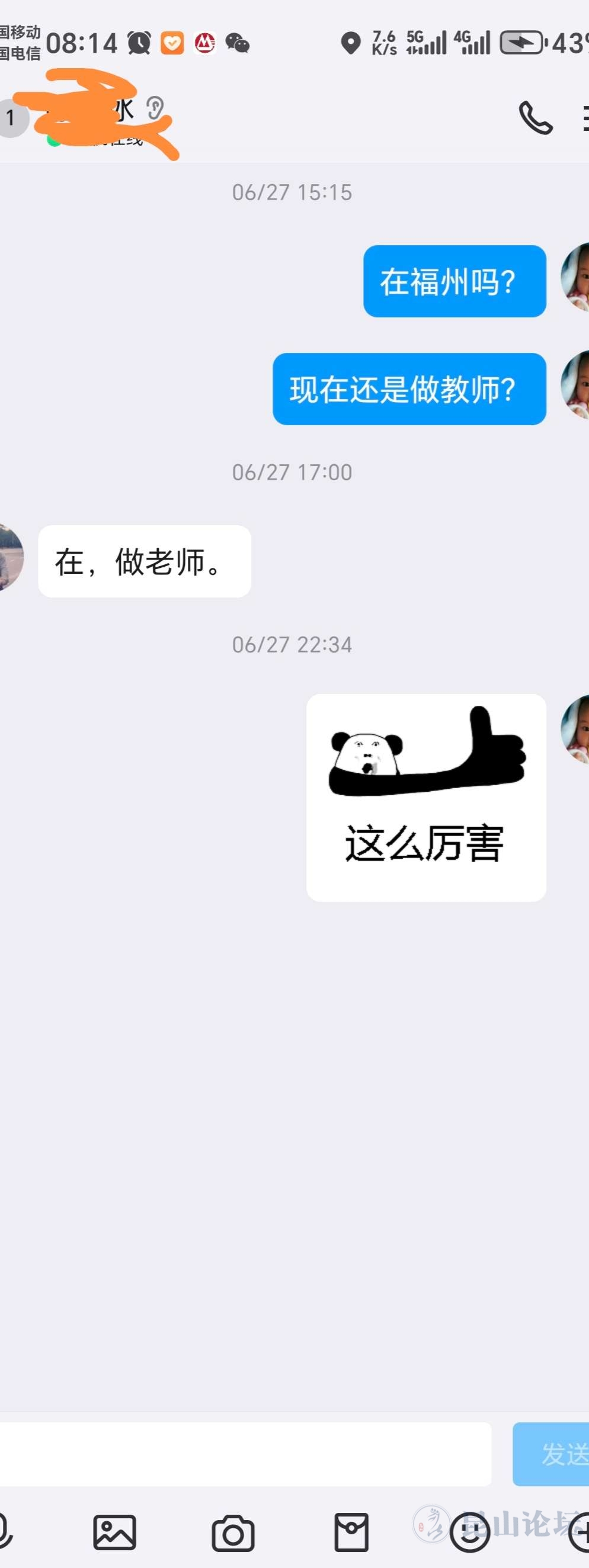The width and height of the screenshot is (589, 1568).
Task: Open the image gallery picker
Action: 114,1532
